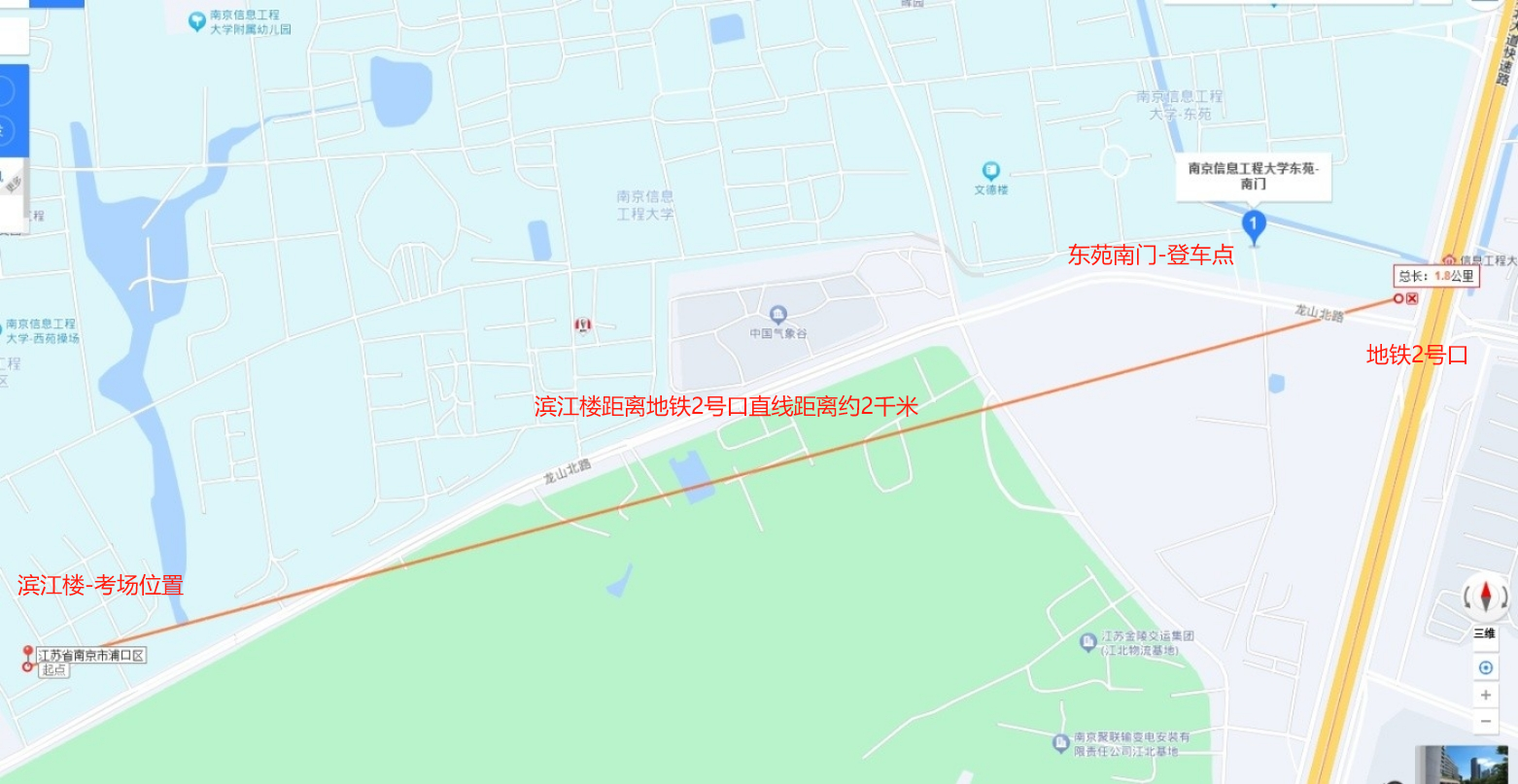Zoom out of the map

tap(1485, 721)
